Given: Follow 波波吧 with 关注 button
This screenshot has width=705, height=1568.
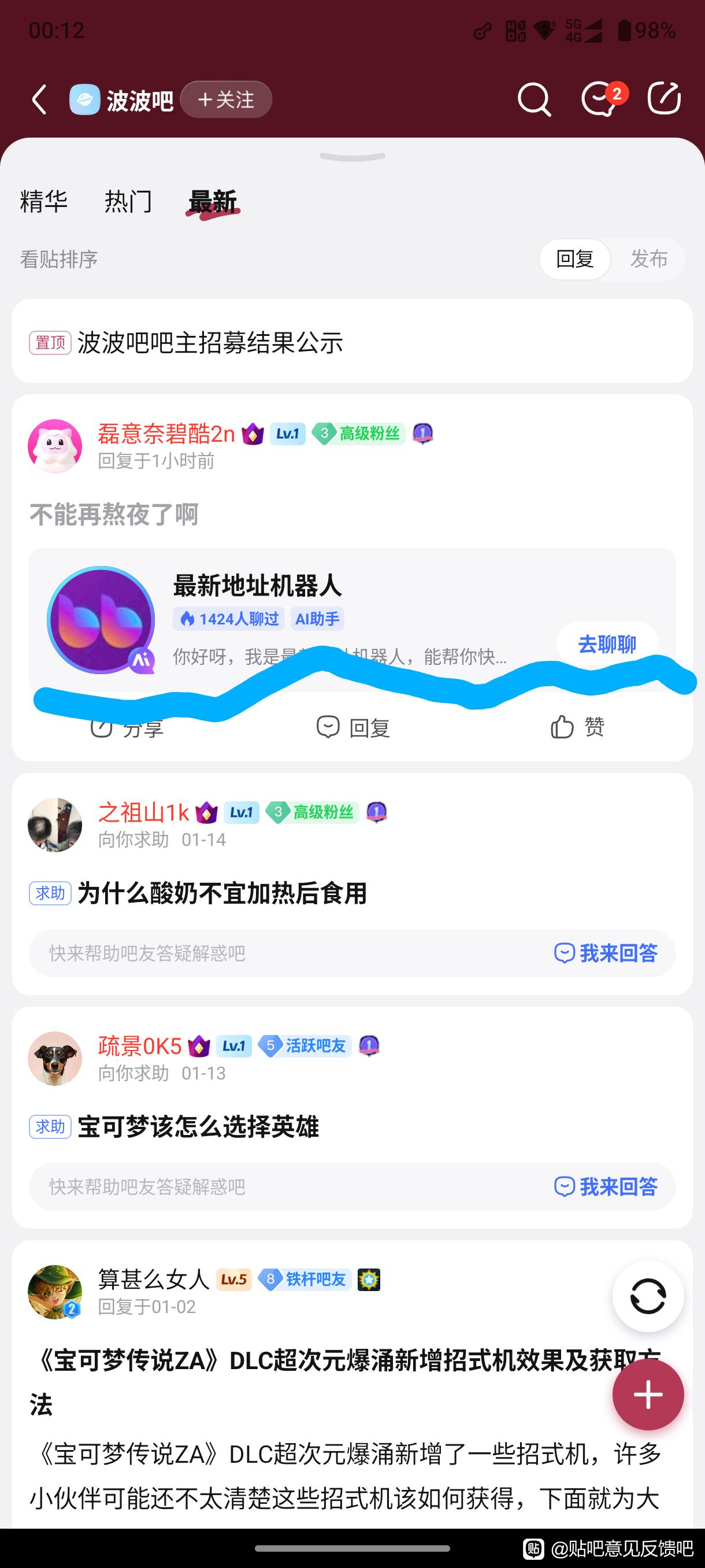Looking at the screenshot, I should click(x=227, y=100).
